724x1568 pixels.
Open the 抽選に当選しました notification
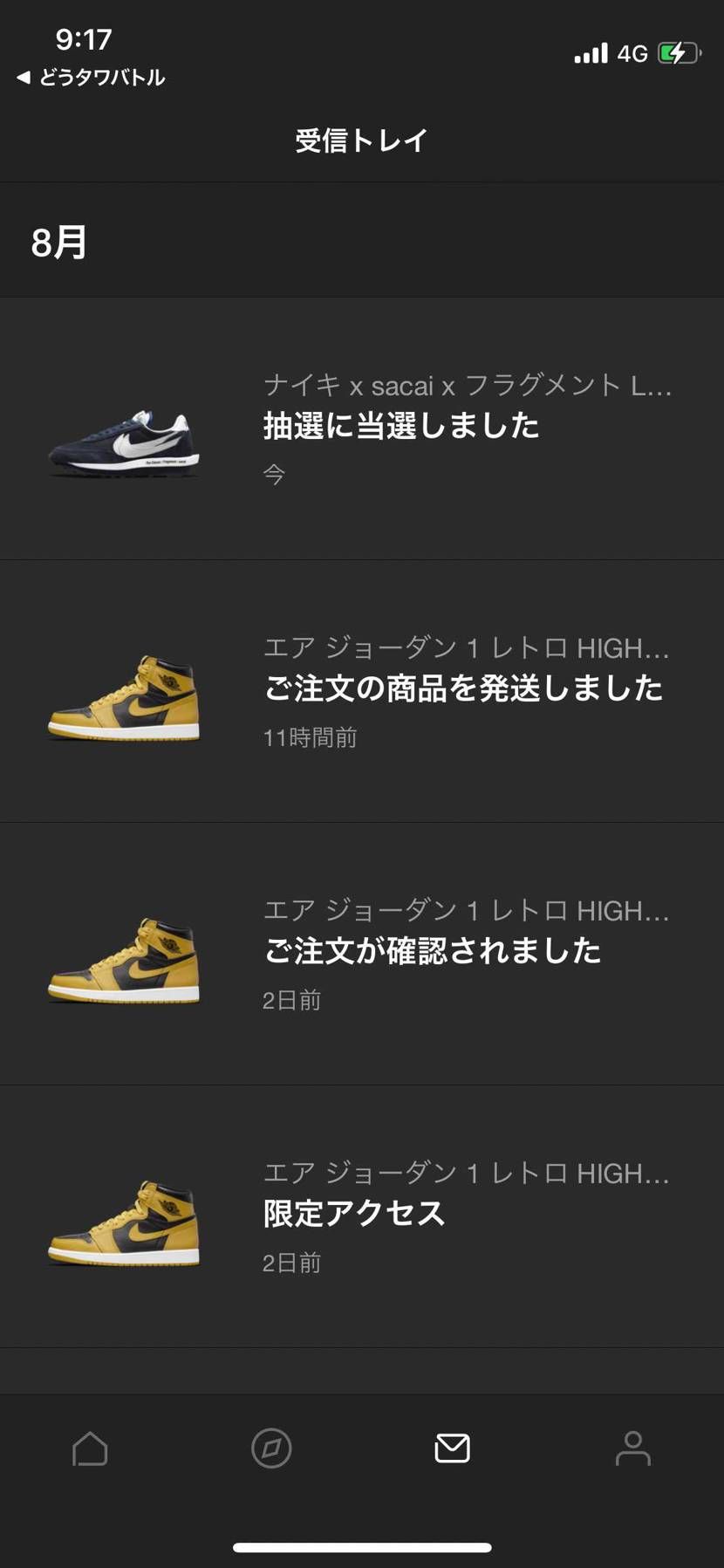click(401, 428)
